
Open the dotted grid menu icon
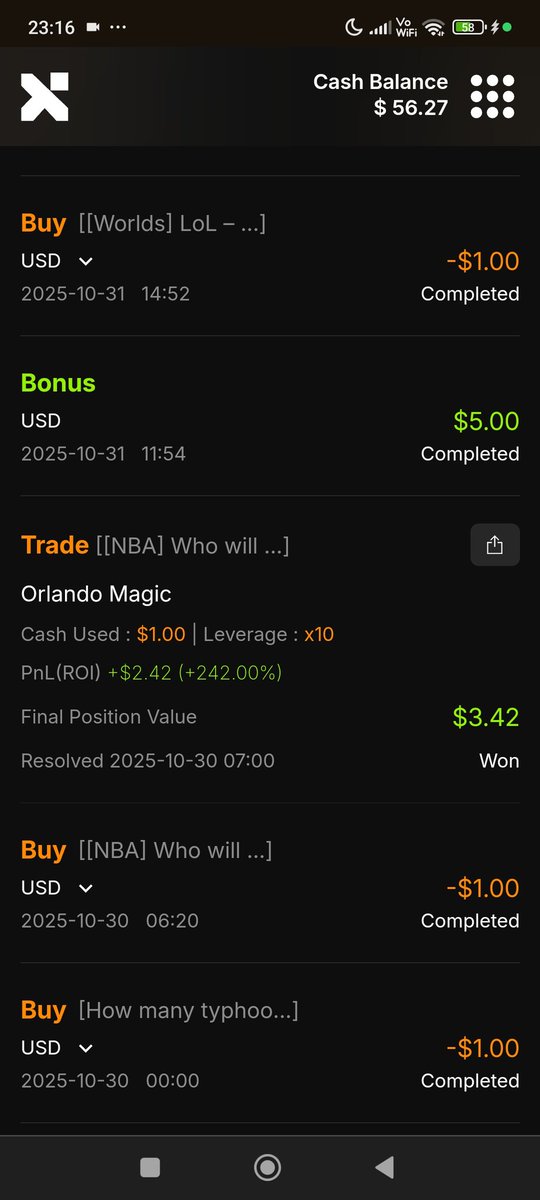[492, 97]
